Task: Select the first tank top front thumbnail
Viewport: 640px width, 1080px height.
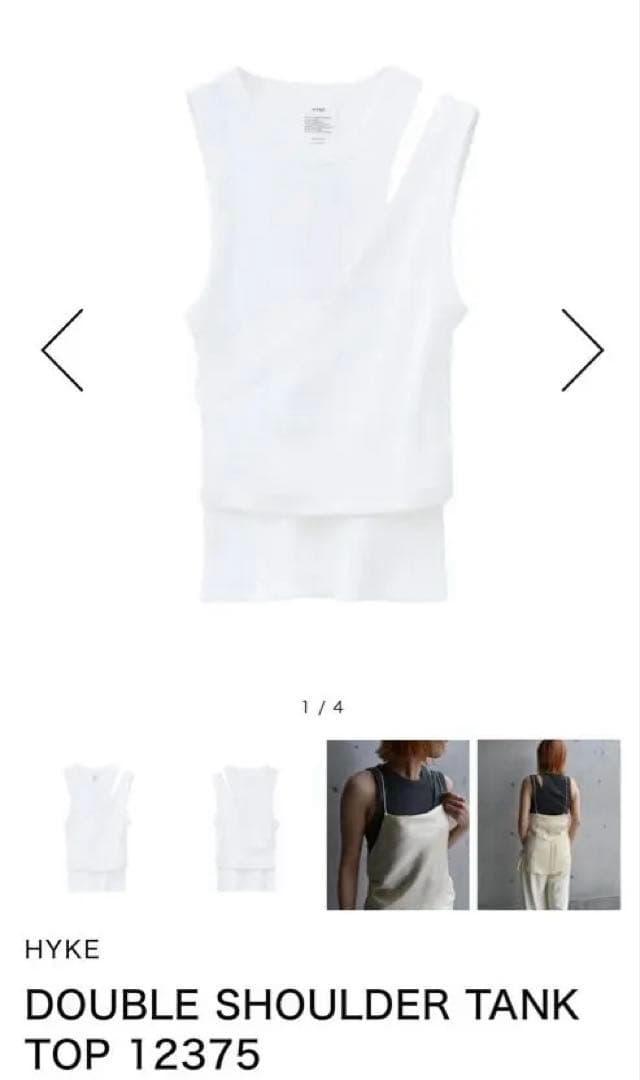Action: [97, 827]
